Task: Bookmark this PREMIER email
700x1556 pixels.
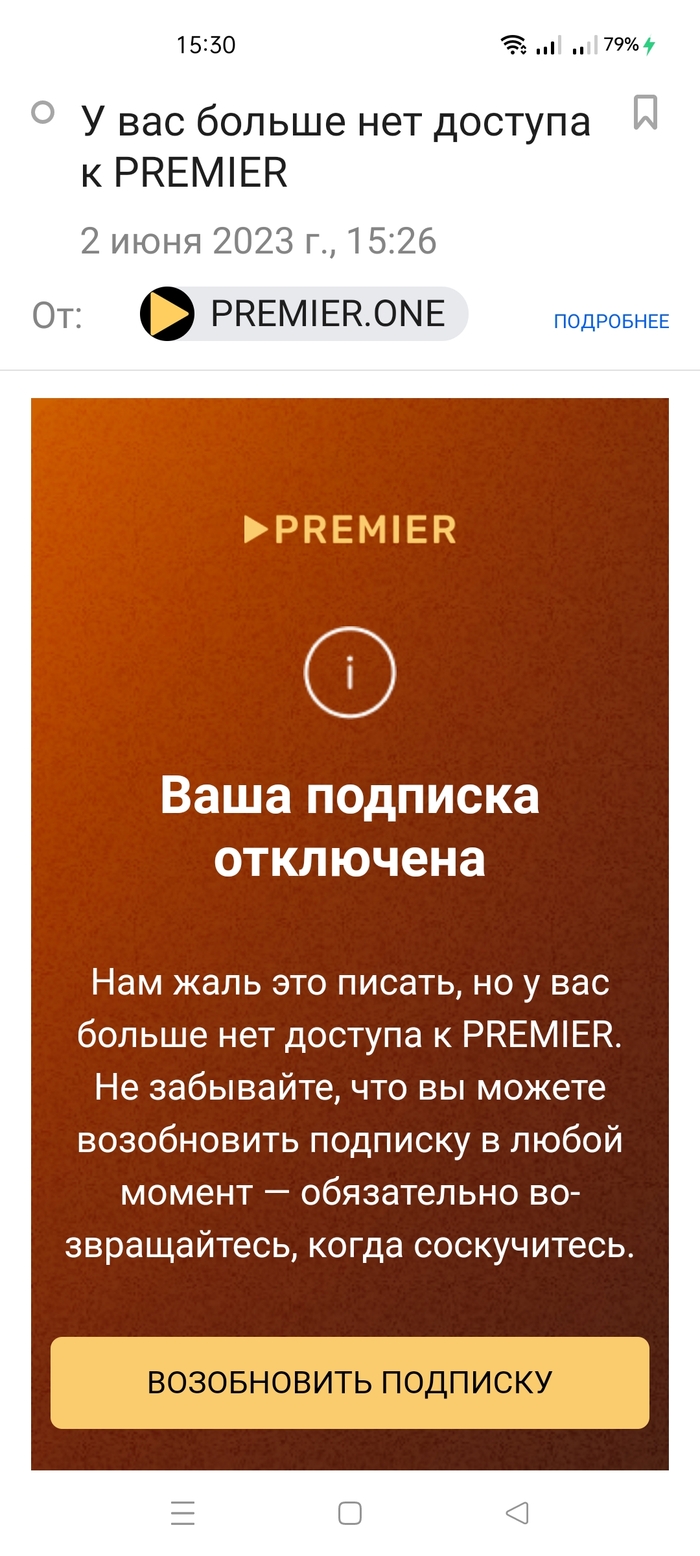Action: 646,113
